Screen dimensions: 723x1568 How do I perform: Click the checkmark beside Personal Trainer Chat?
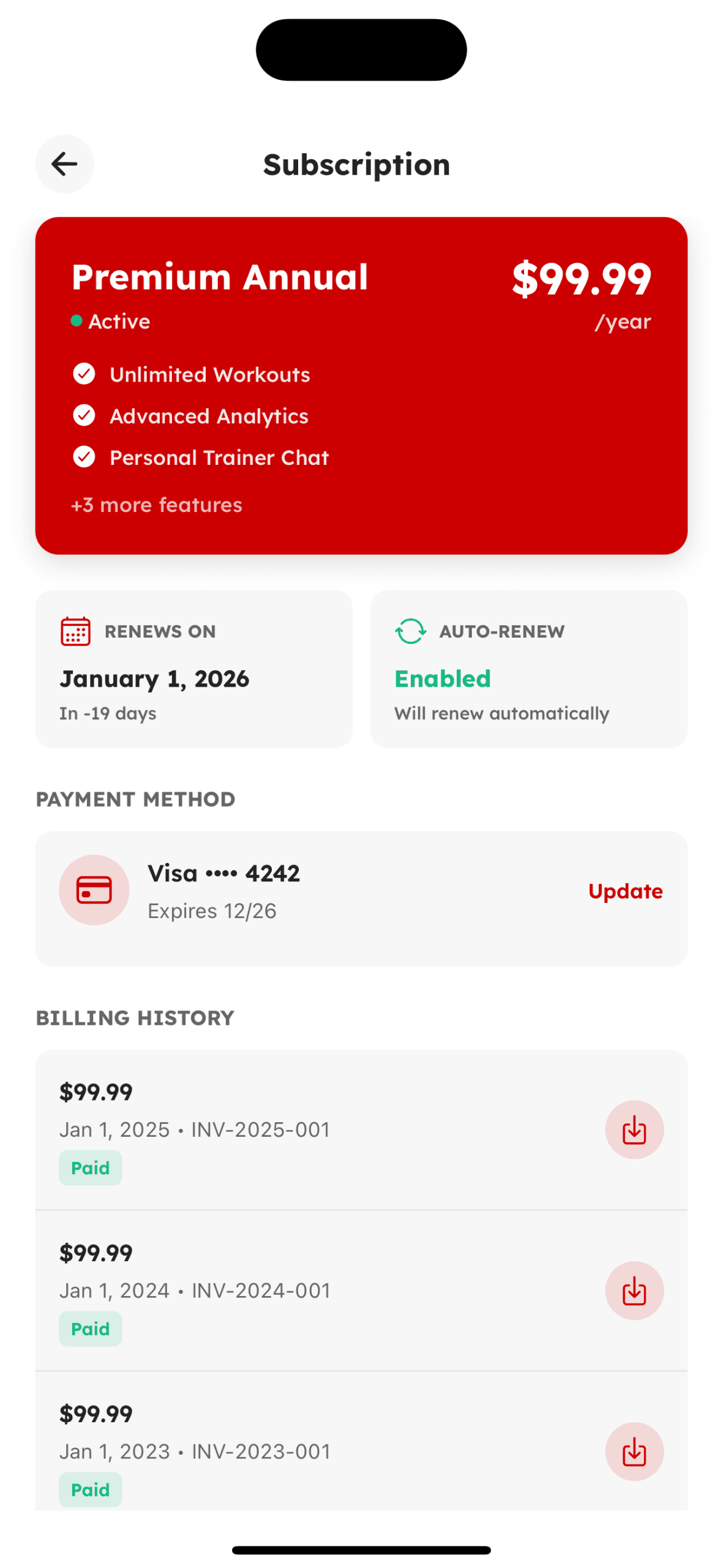83,456
